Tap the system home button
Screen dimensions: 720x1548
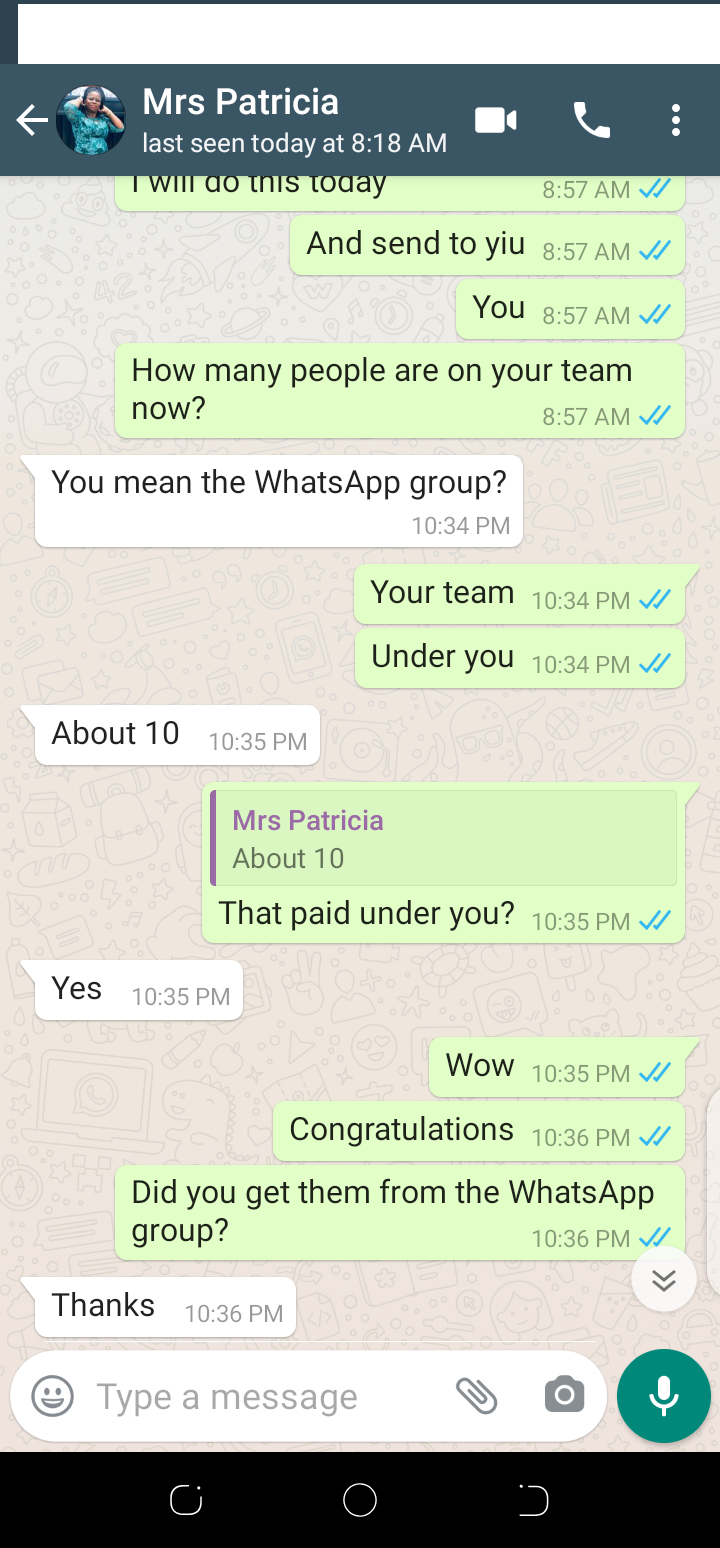click(360, 1500)
